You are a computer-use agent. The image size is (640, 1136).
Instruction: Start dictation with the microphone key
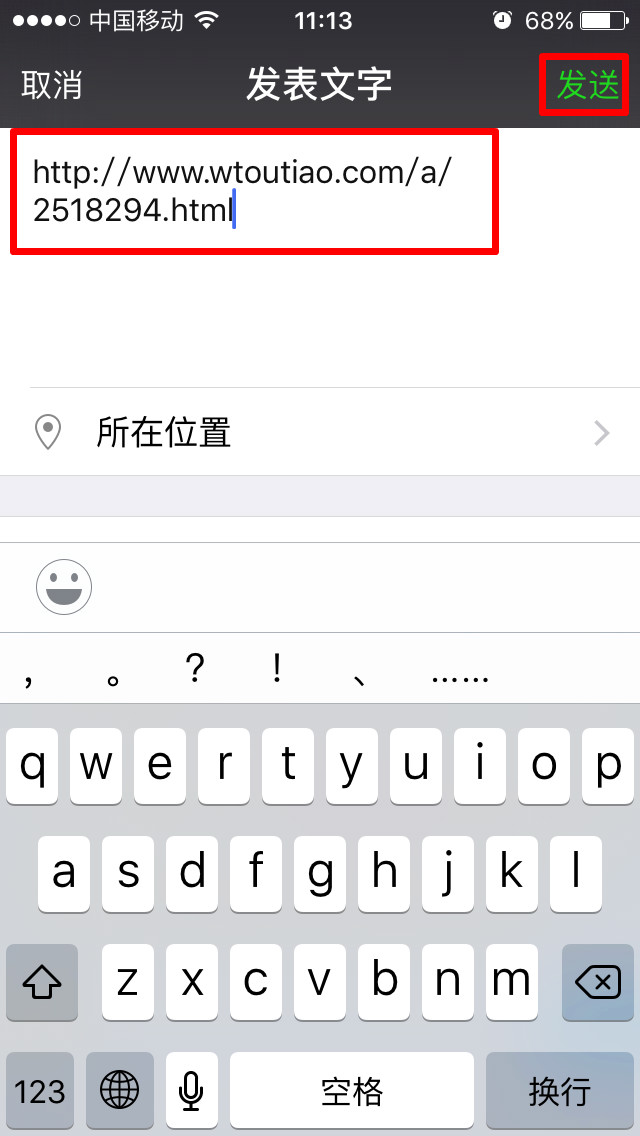191,1090
